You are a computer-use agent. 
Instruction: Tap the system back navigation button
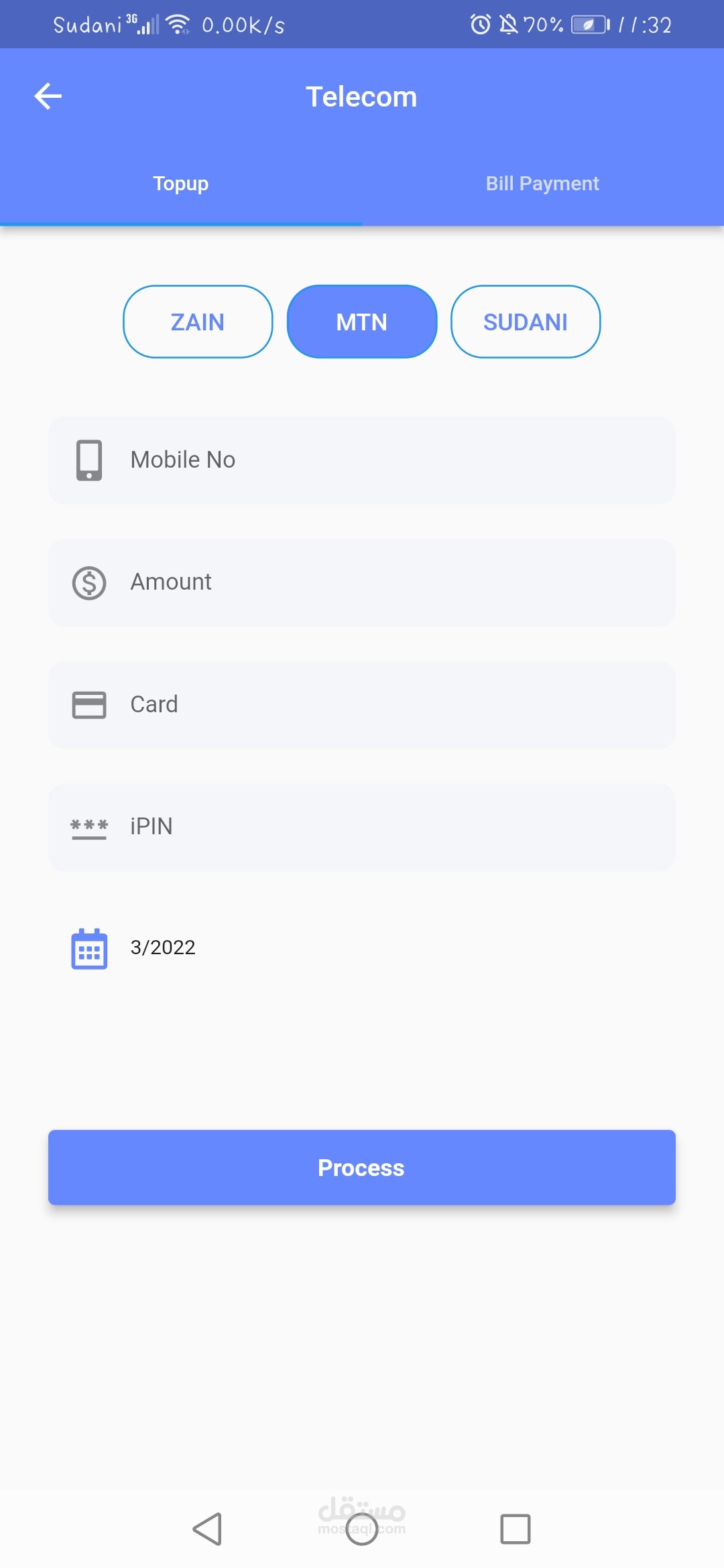tap(208, 1529)
